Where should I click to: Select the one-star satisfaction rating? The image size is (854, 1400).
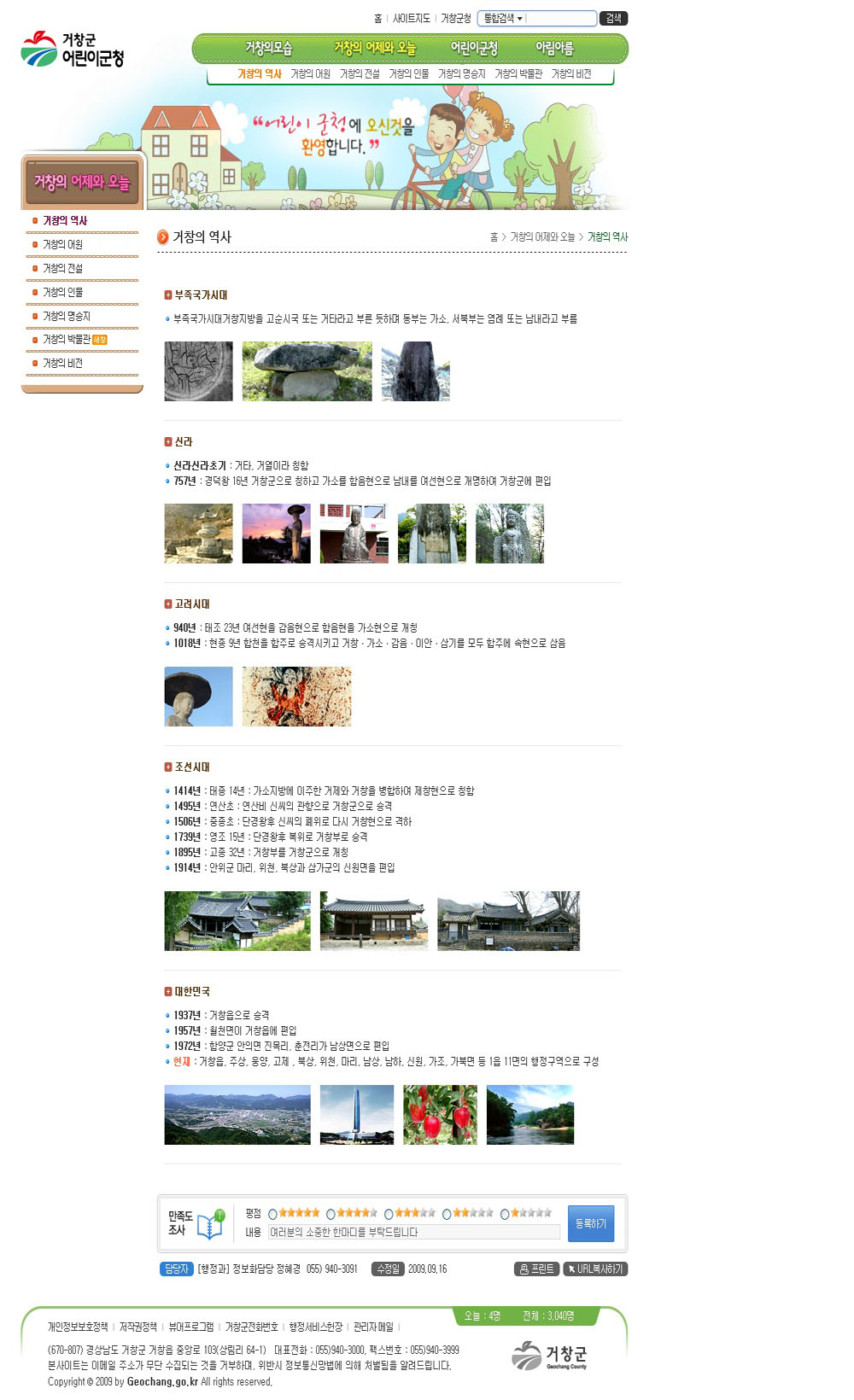(505, 1214)
